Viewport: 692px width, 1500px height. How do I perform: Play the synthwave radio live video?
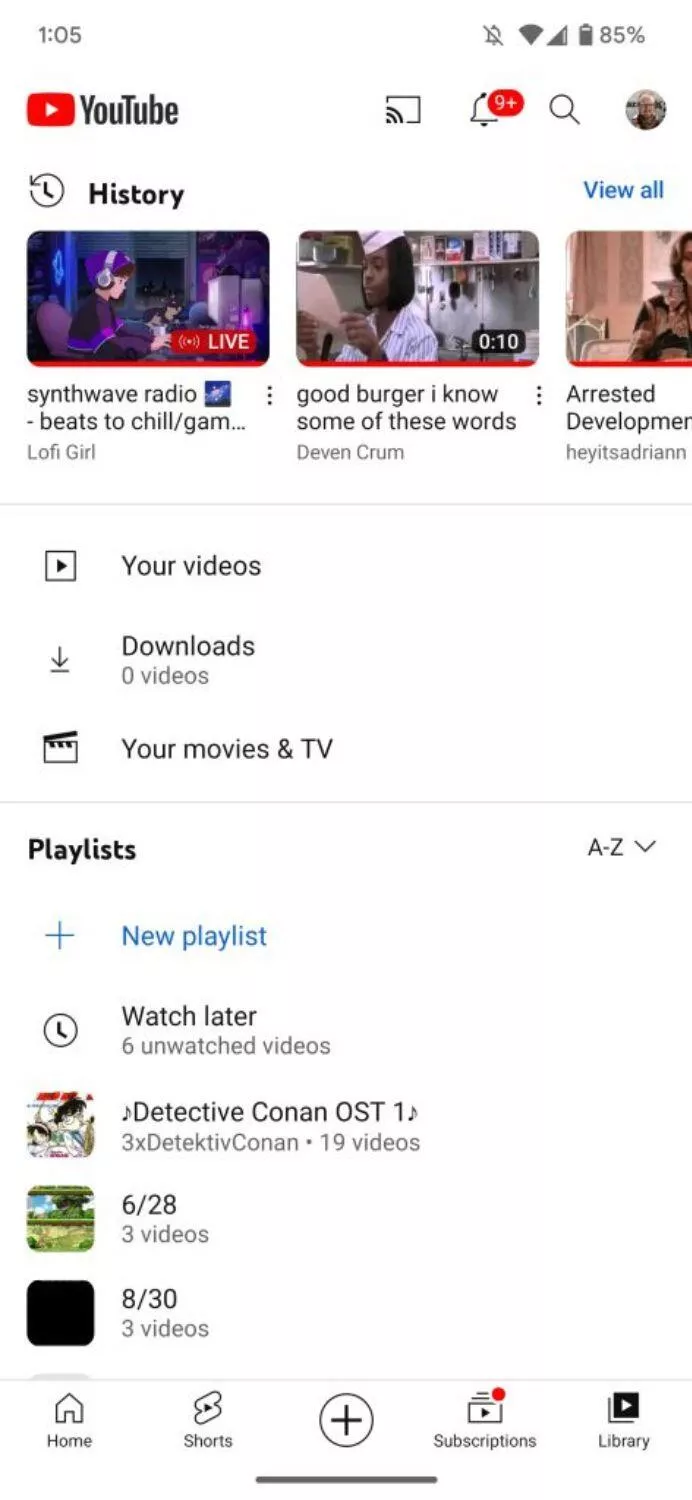point(148,298)
